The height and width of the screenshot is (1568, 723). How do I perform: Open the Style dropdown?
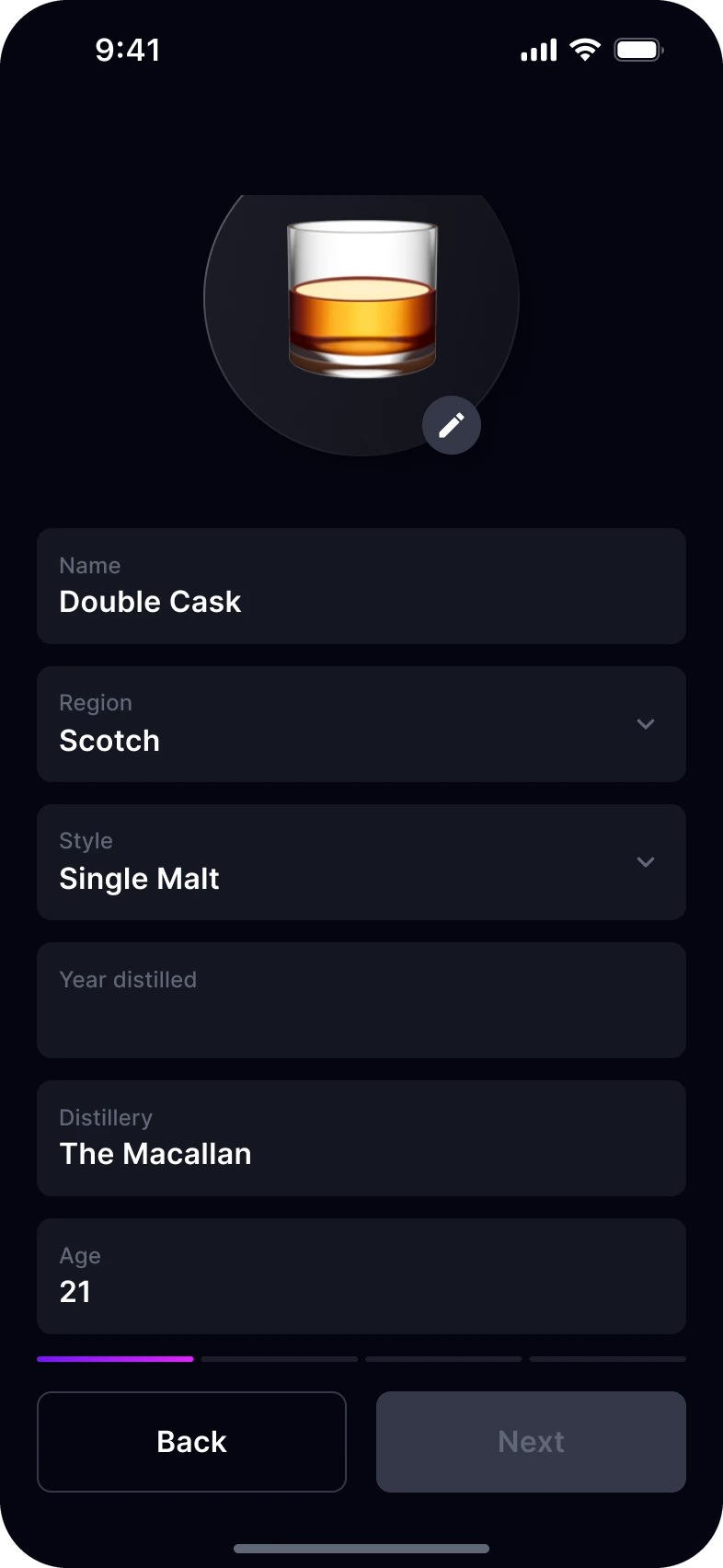pyautogui.click(x=361, y=862)
